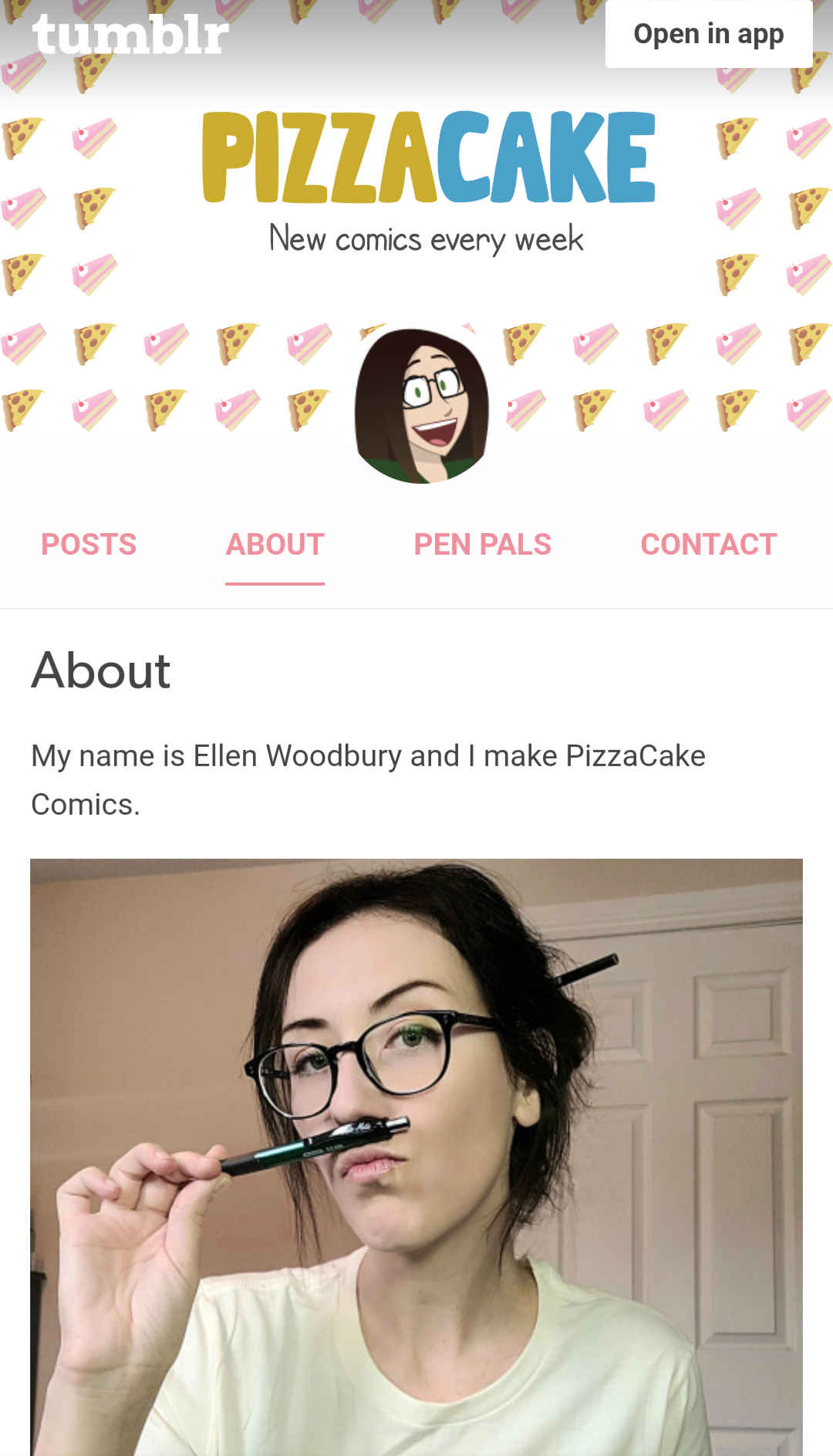Select the About tab
833x1456 pixels.
point(275,545)
